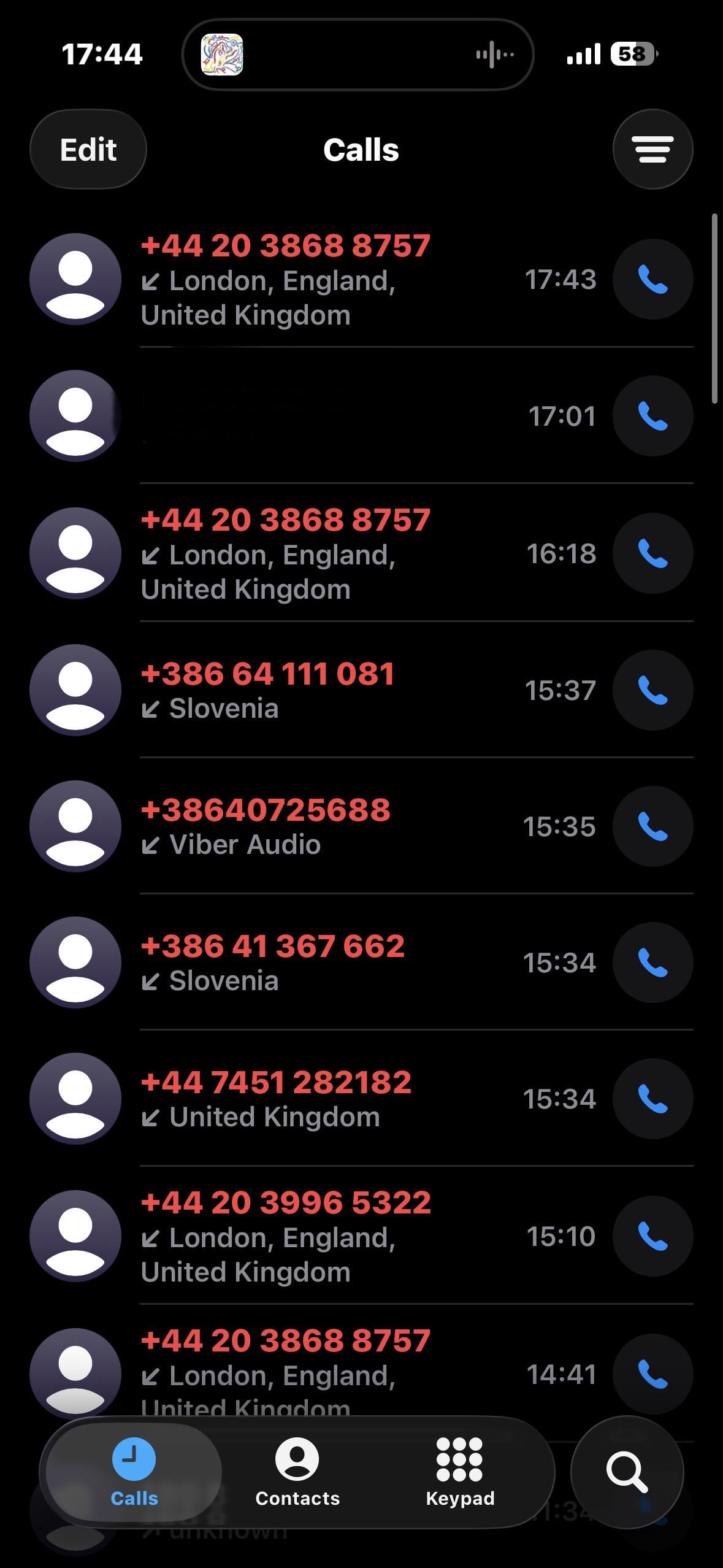
Task: Call back the 17:43 London number
Action: point(652,279)
